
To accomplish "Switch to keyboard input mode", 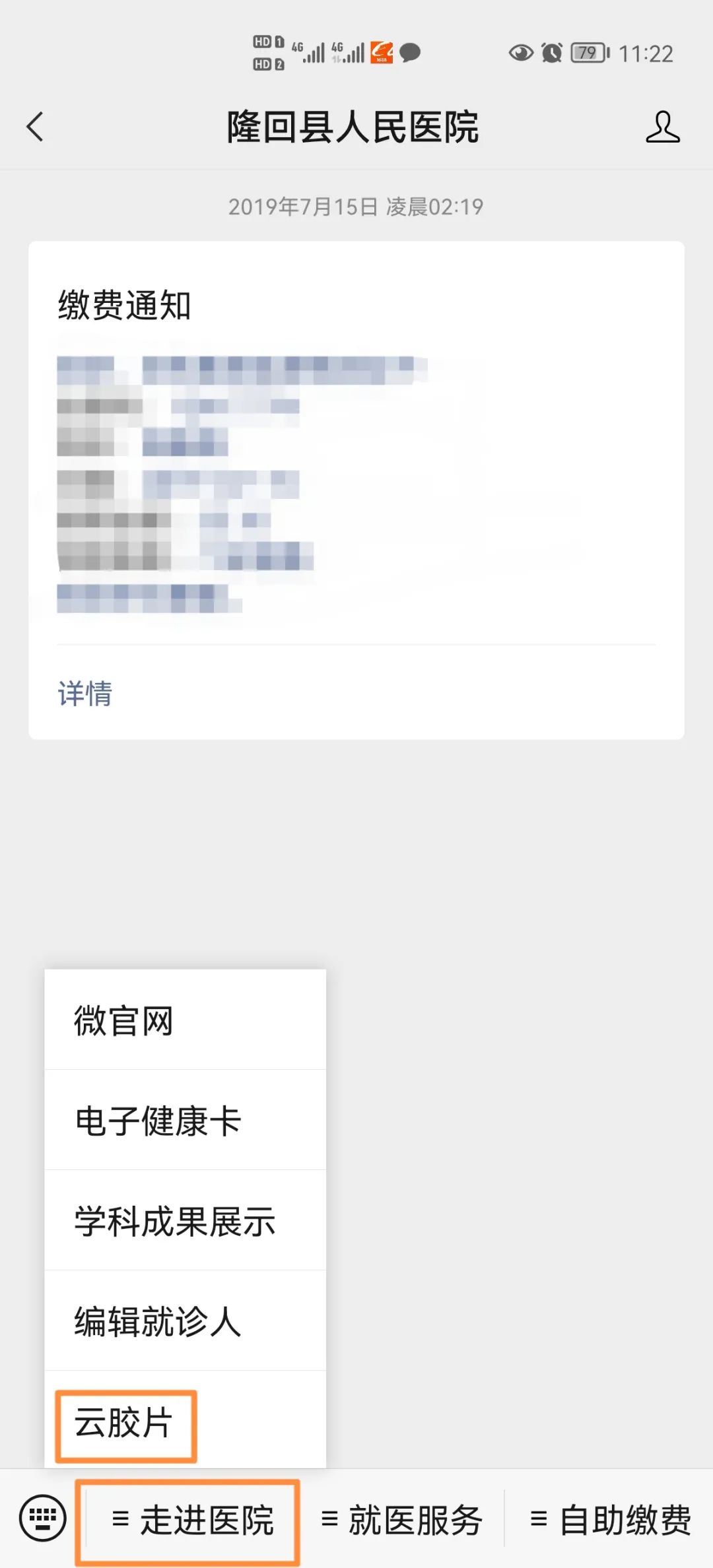I will (x=43, y=1518).
